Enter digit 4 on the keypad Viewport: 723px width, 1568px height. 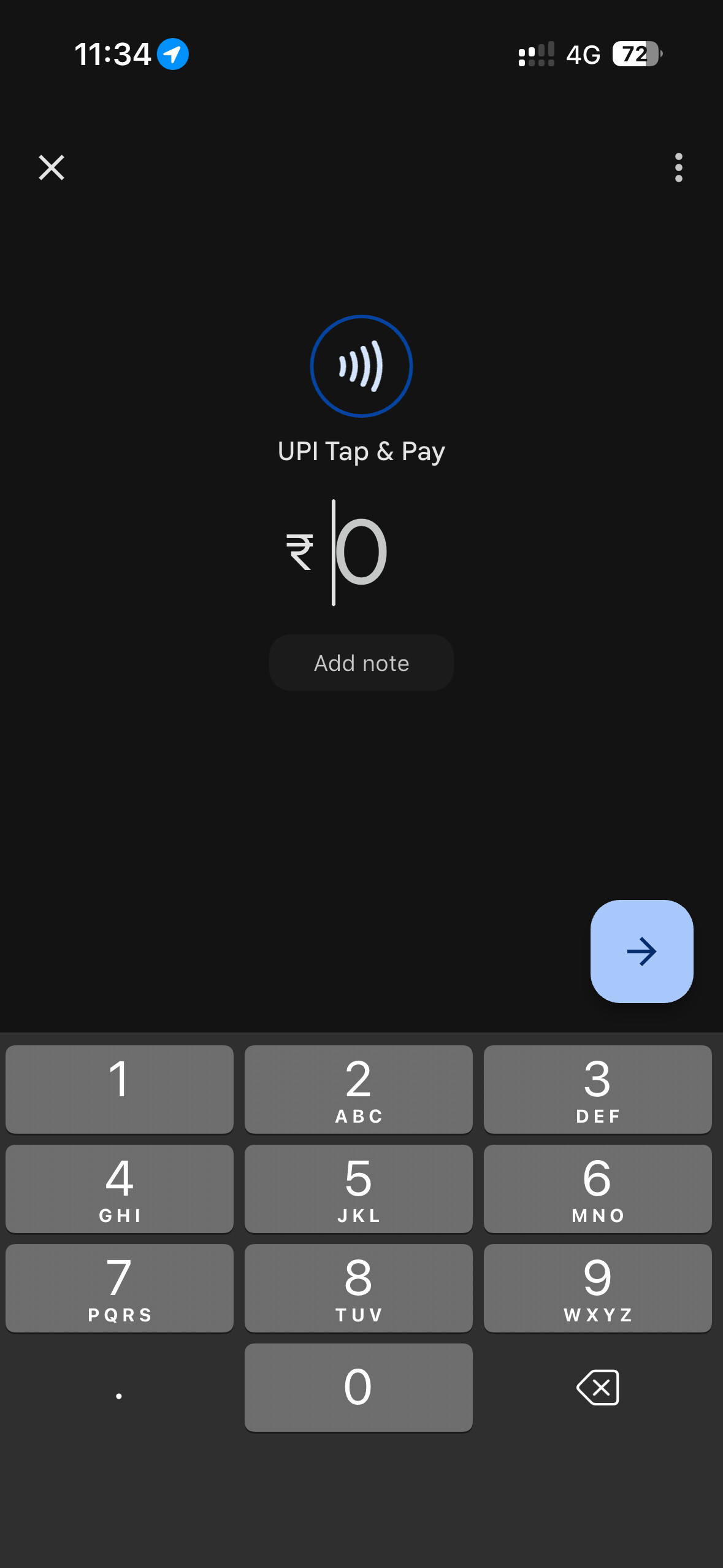click(120, 1189)
